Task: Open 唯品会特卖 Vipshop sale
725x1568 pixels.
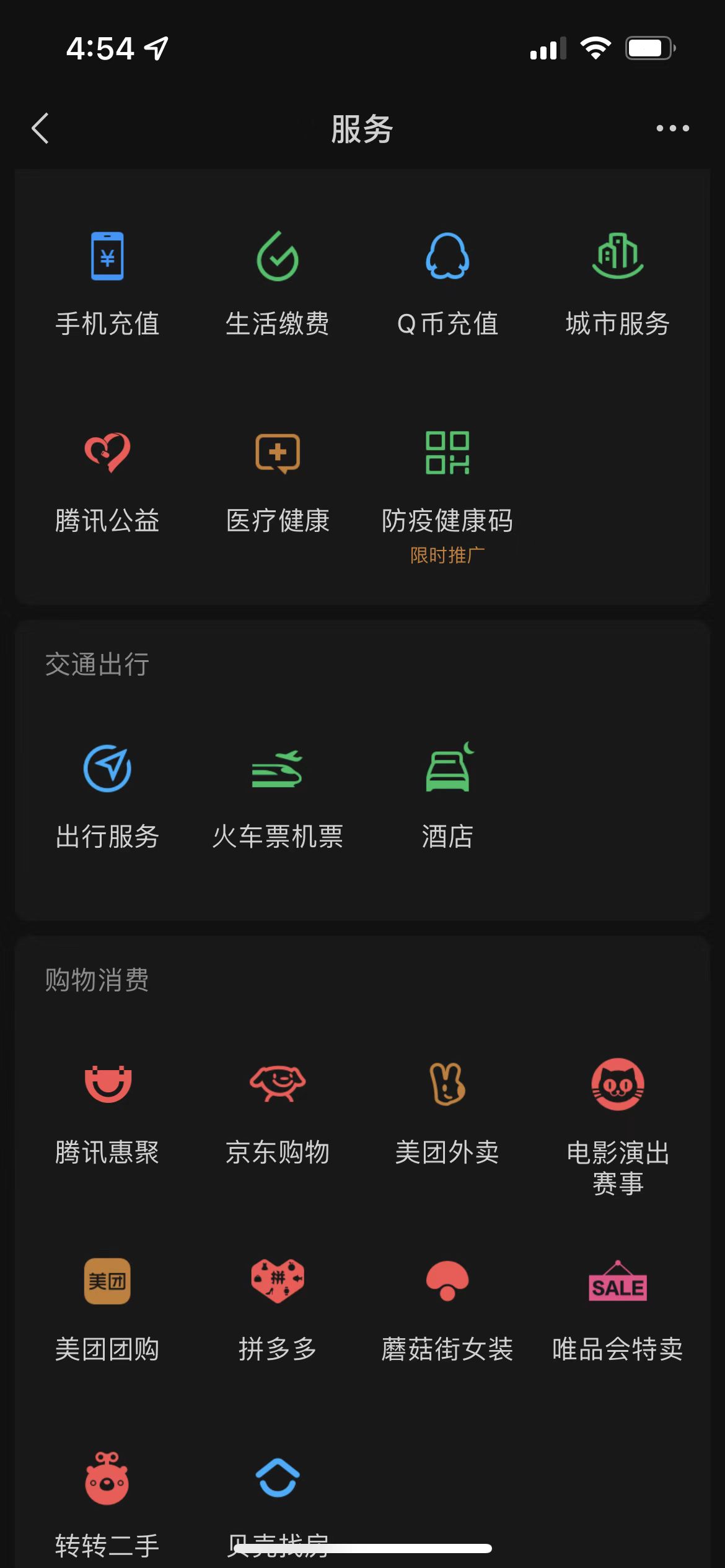Action: (617, 1307)
